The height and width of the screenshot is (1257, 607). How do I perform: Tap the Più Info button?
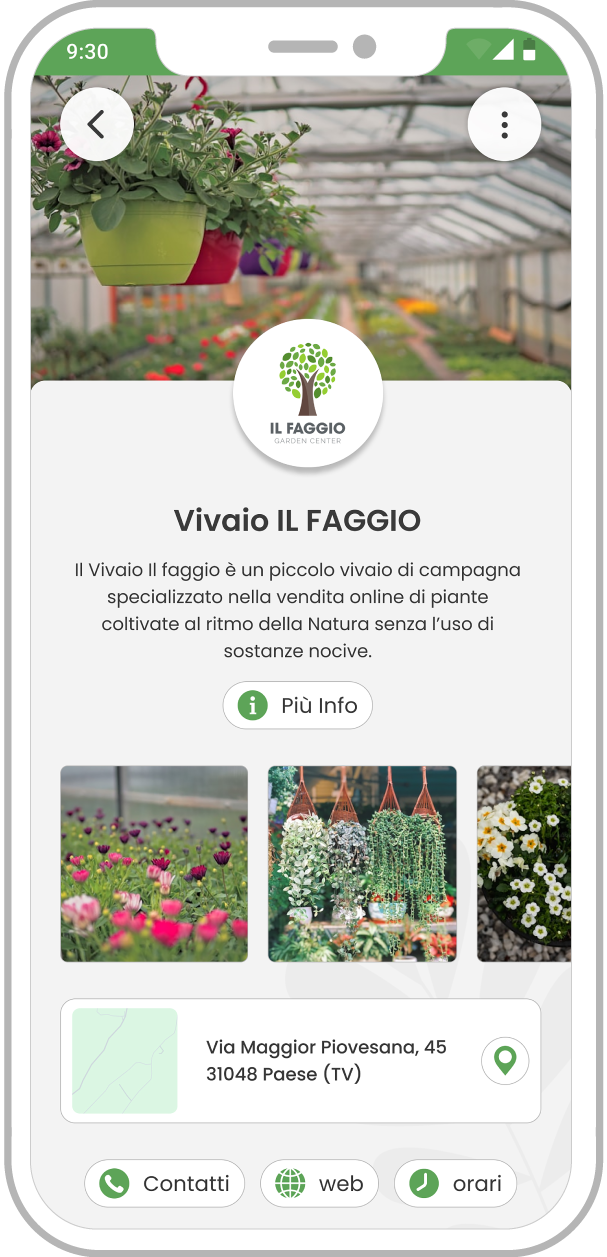tap(298, 706)
